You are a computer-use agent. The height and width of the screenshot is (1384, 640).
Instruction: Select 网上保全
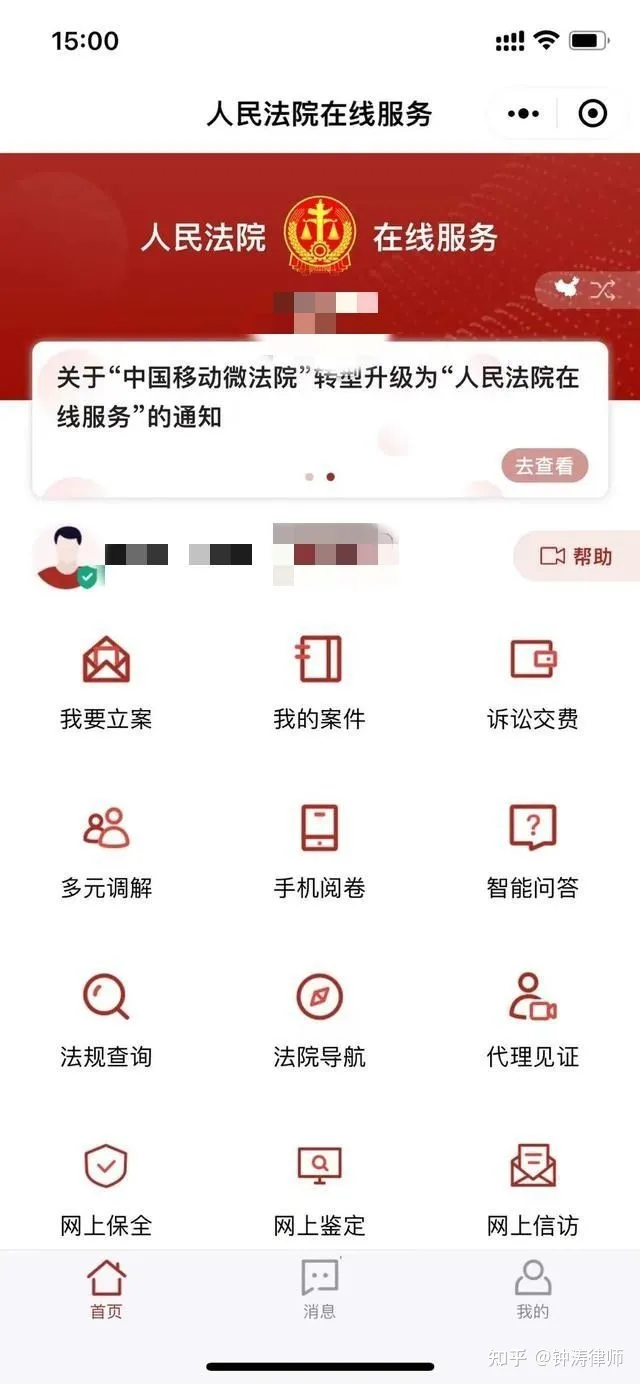106,1186
